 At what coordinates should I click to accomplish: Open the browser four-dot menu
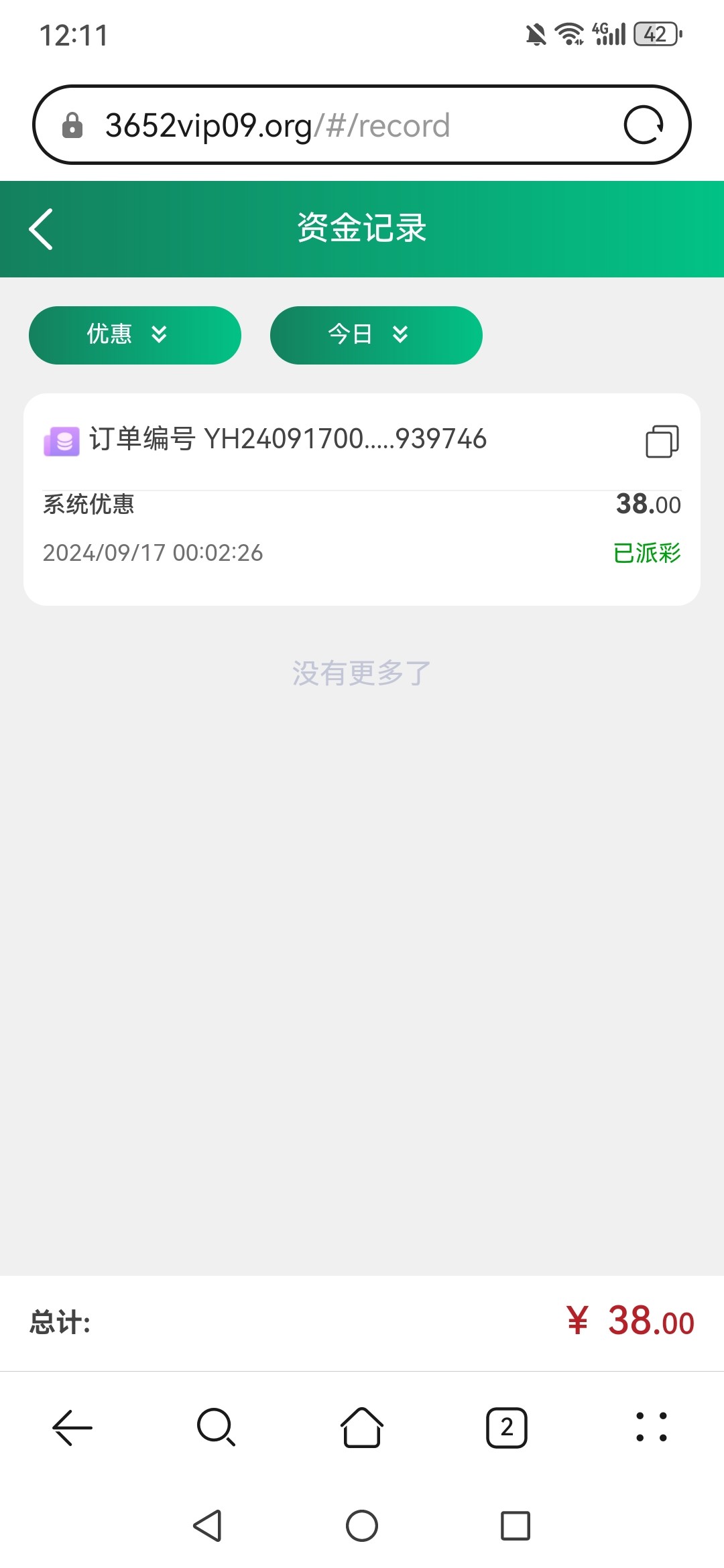[x=651, y=1427]
